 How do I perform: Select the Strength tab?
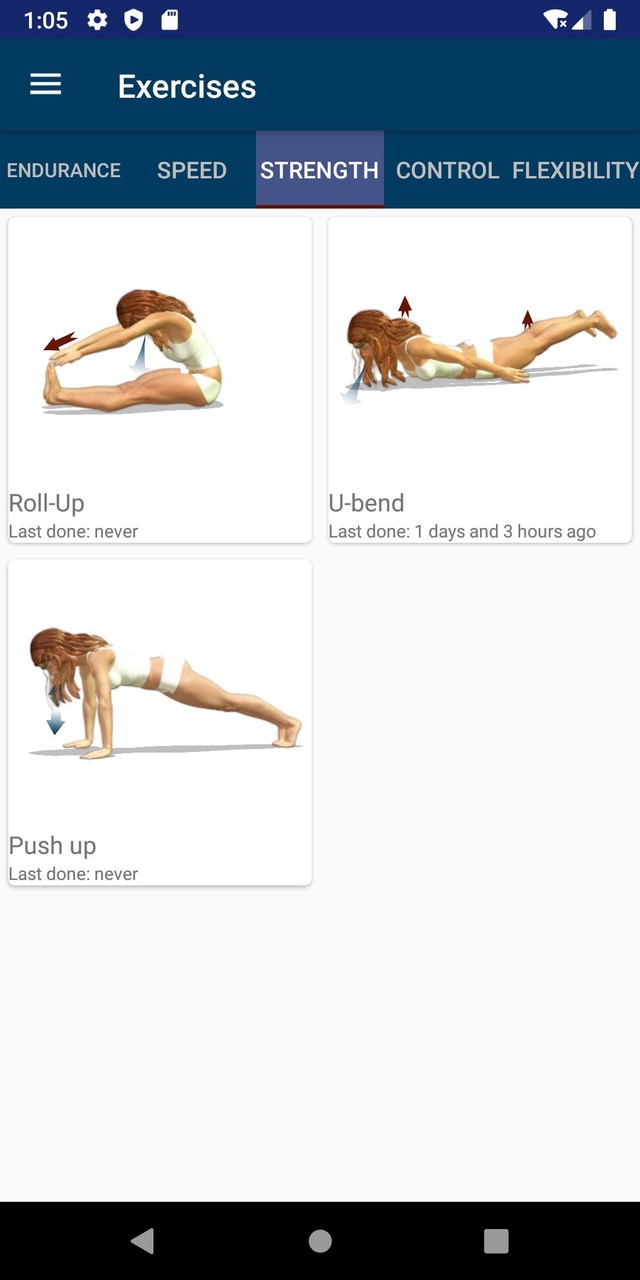point(319,170)
